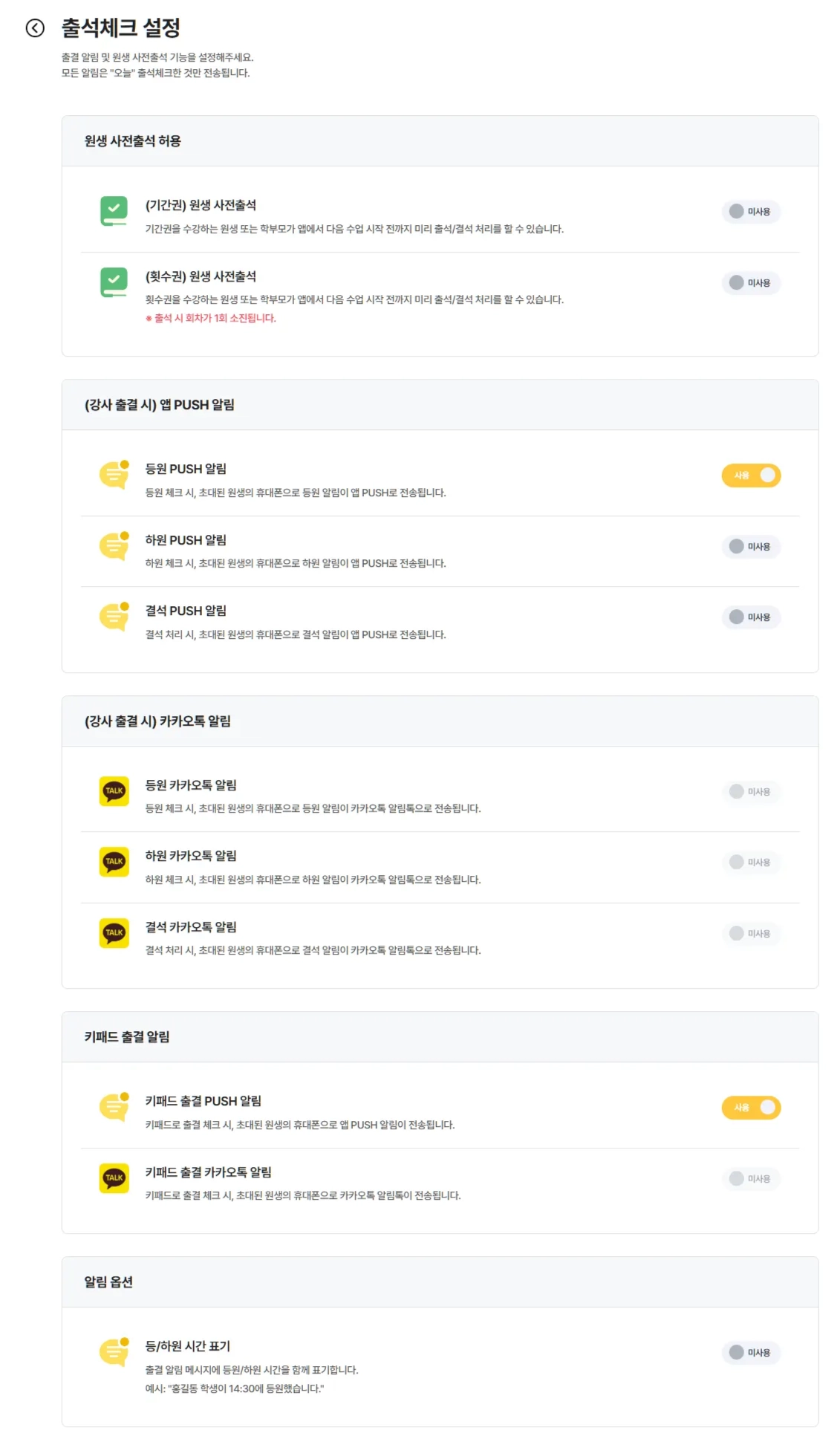Toggle 결석 카카오톡 알림
The width and height of the screenshot is (840, 1436).
(750, 934)
